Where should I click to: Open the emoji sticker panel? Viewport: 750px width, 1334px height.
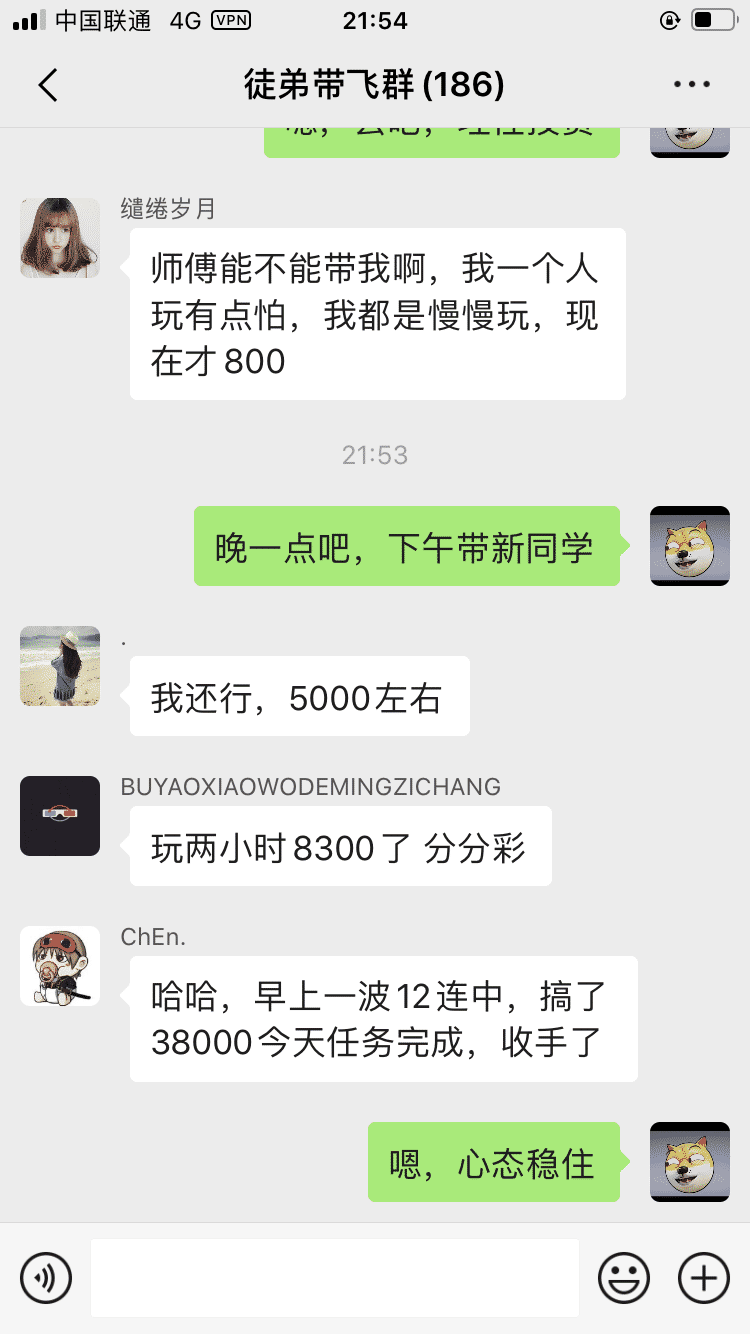(623, 1278)
